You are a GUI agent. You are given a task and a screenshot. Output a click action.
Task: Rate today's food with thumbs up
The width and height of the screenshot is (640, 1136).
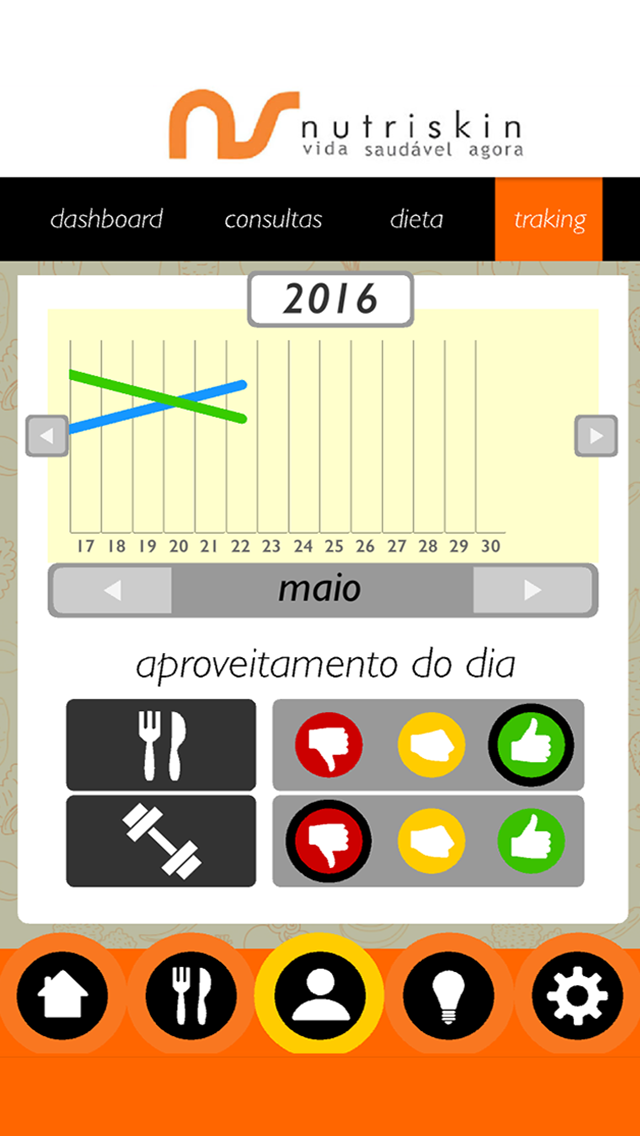[x=531, y=745]
